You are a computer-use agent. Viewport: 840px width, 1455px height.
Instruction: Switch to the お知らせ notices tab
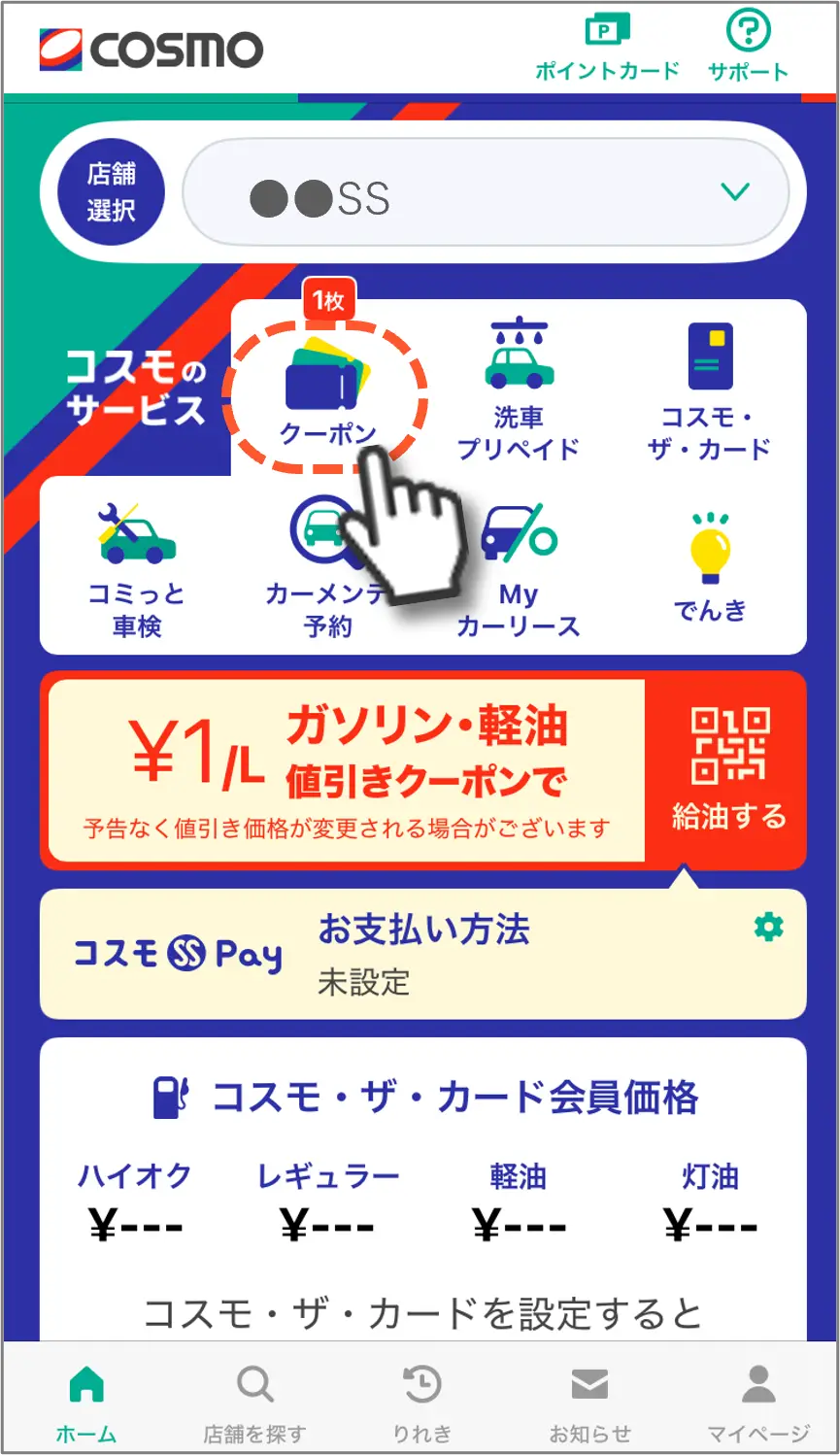(x=589, y=1401)
